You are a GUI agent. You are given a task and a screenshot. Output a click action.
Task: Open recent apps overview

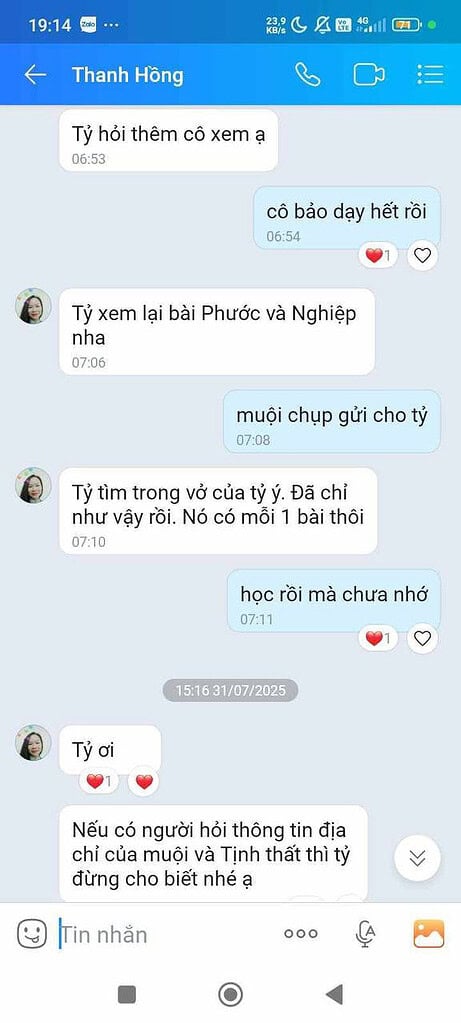click(126, 994)
